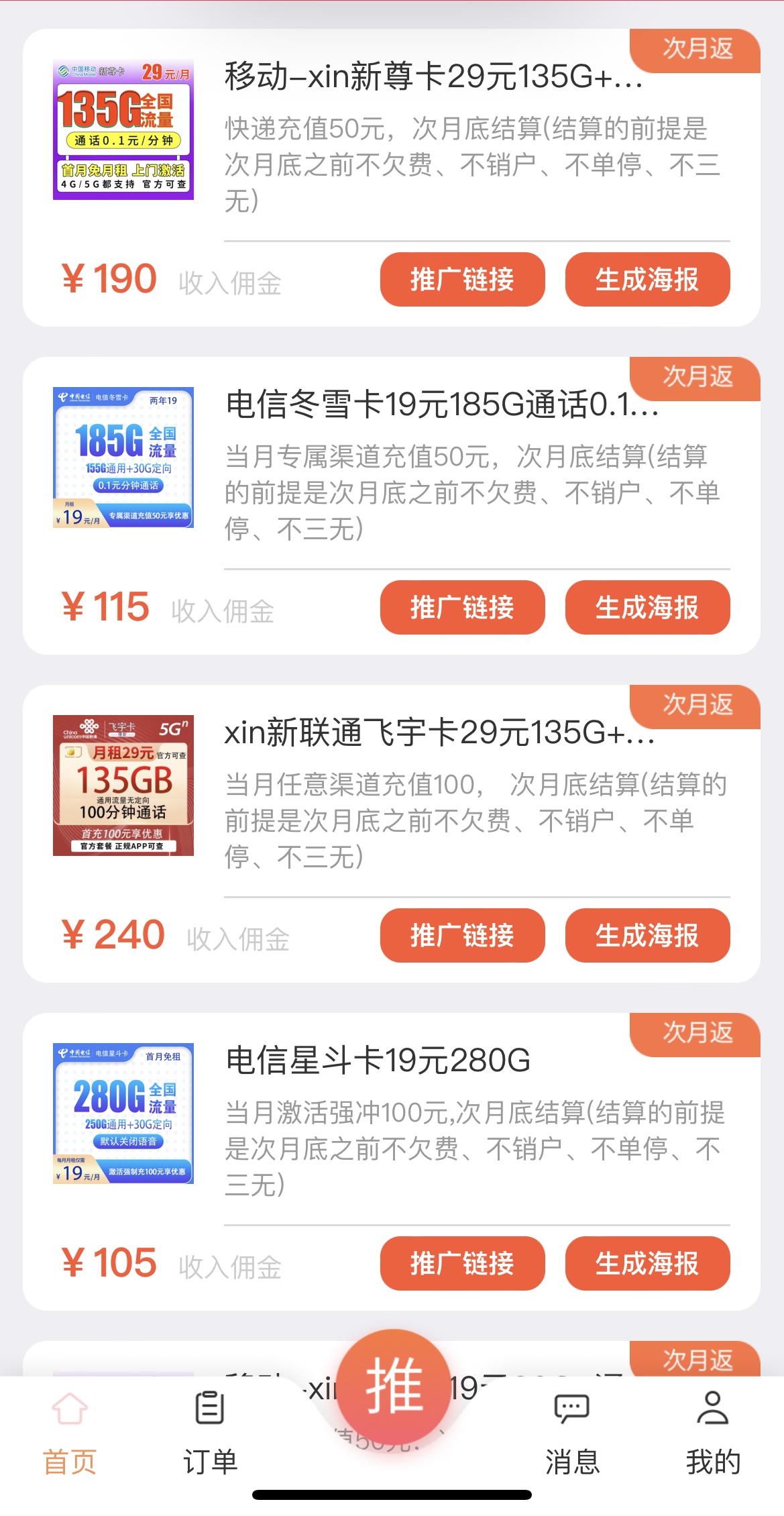This screenshot has width=784, height=1516.
Task: Tap 次月返 badge on 电信星斗卡 listing
Action: [697, 1034]
